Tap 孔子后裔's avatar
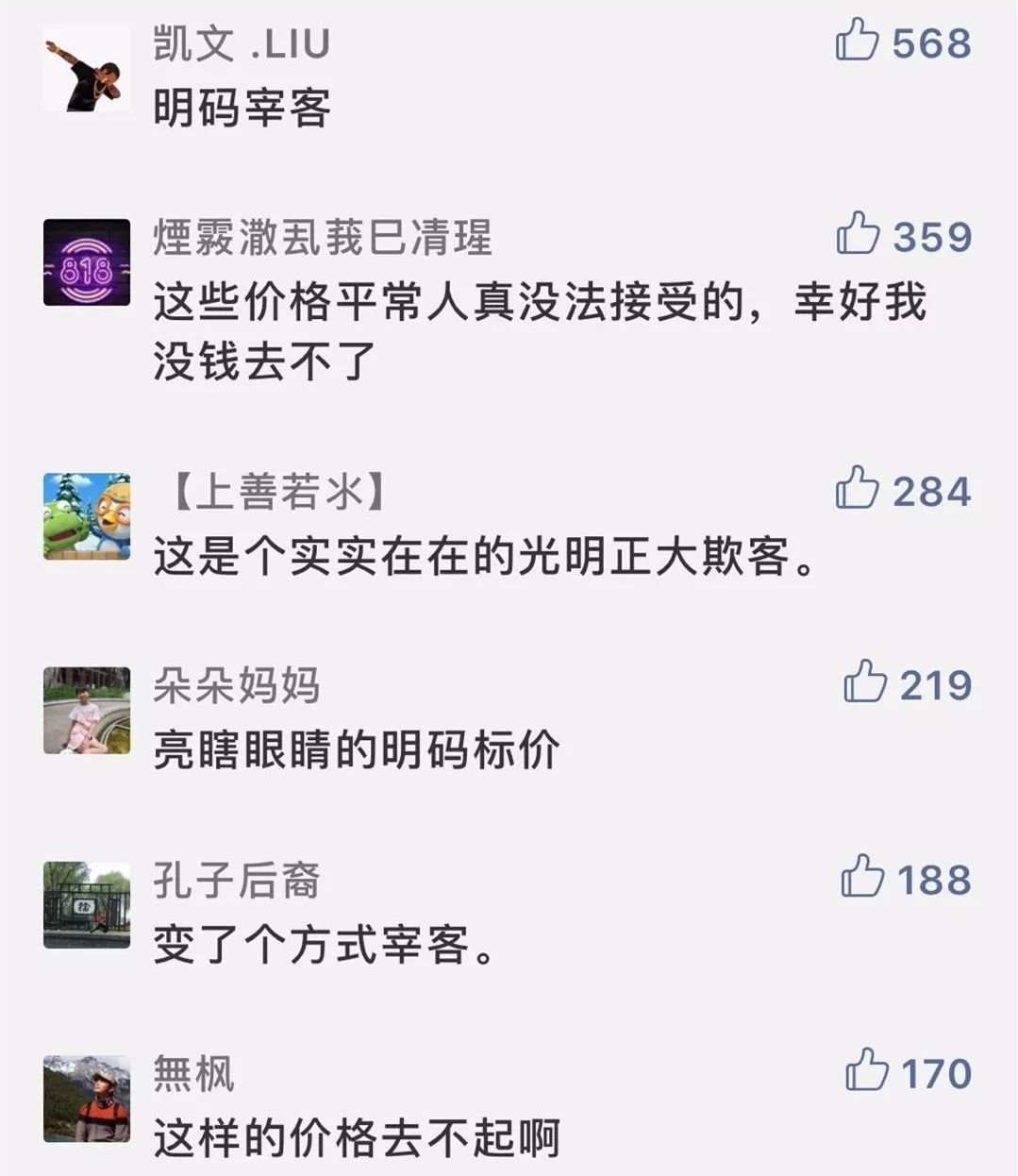 (87, 905)
